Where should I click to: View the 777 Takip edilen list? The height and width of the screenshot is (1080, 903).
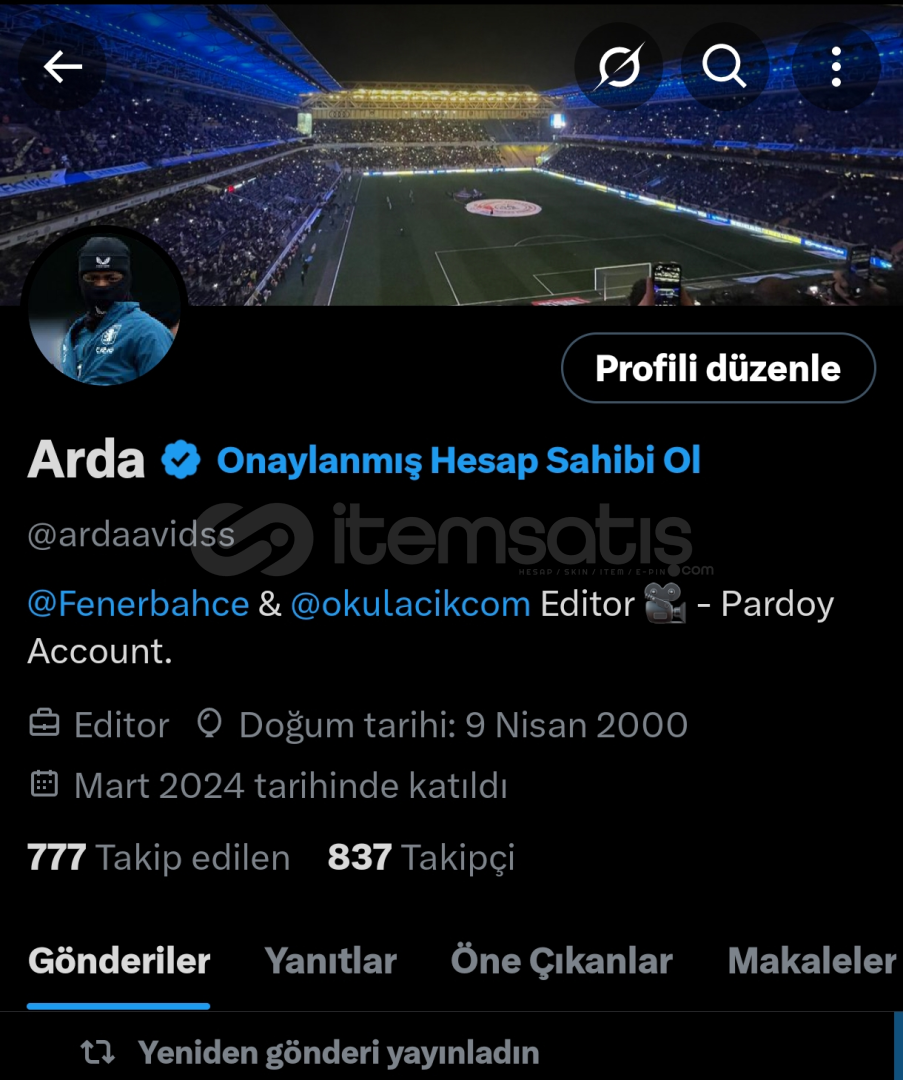[158, 857]
